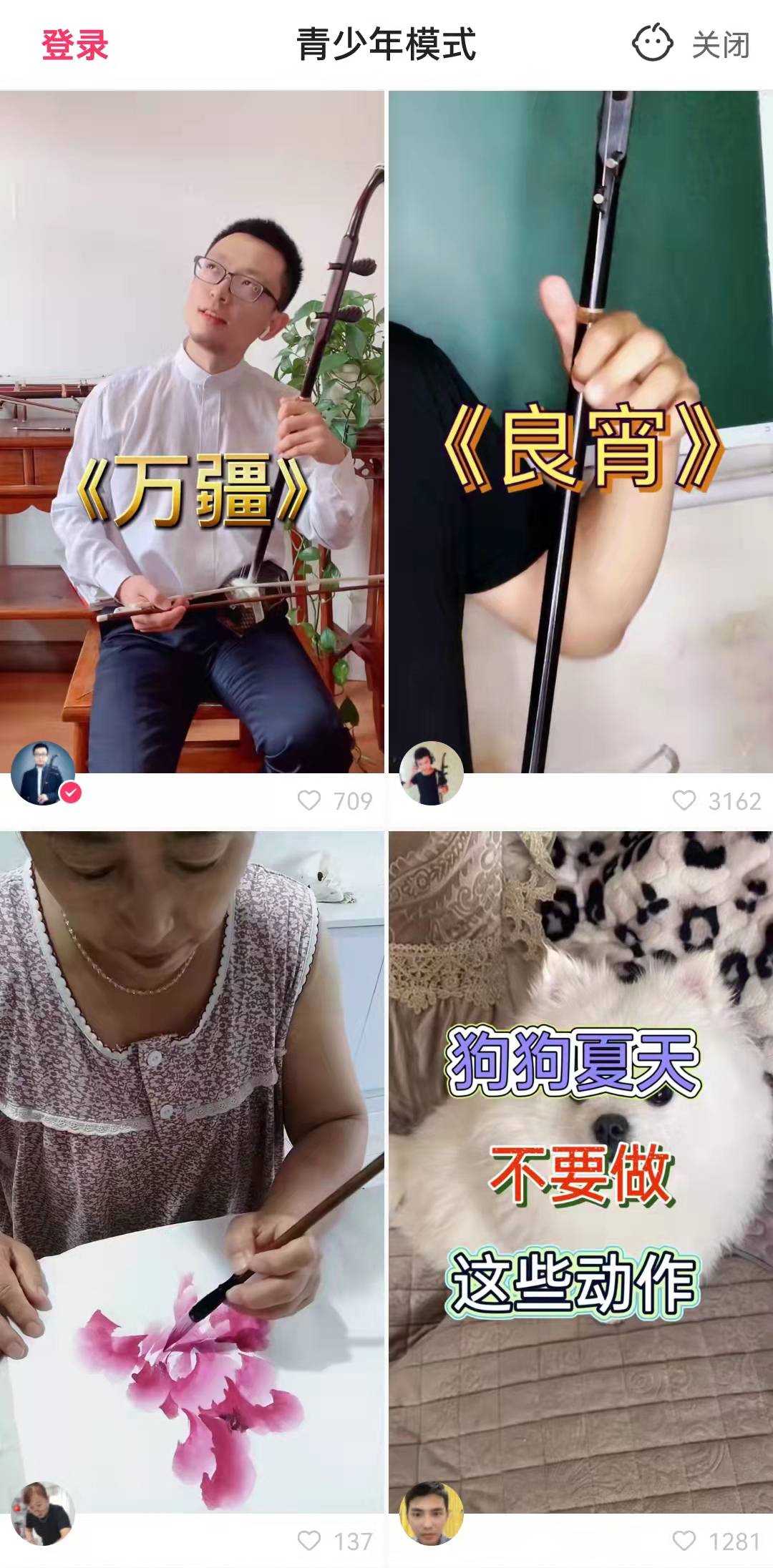773x1568 pixels.
Task: Like the 《良宵》 video with 3162 likes
Action: pos(684,800)
